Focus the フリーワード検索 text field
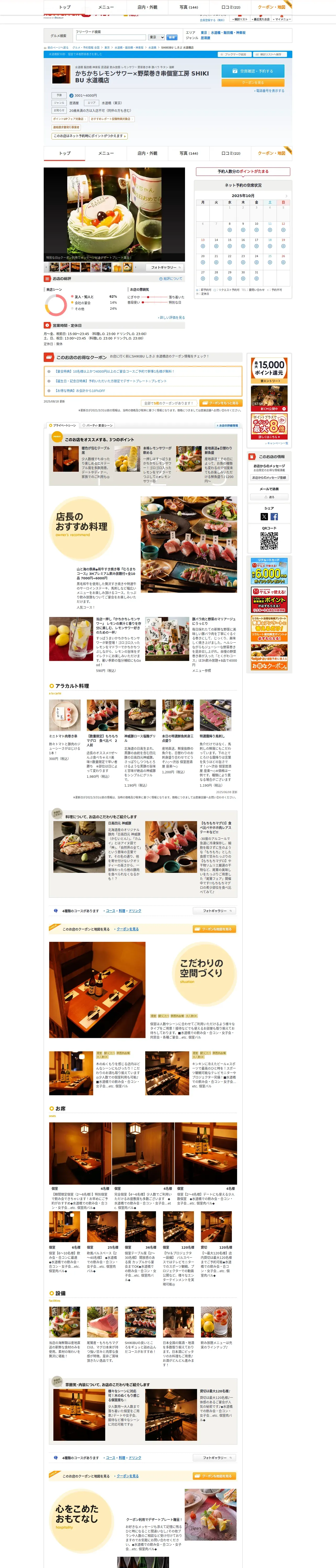 (110, 37)
